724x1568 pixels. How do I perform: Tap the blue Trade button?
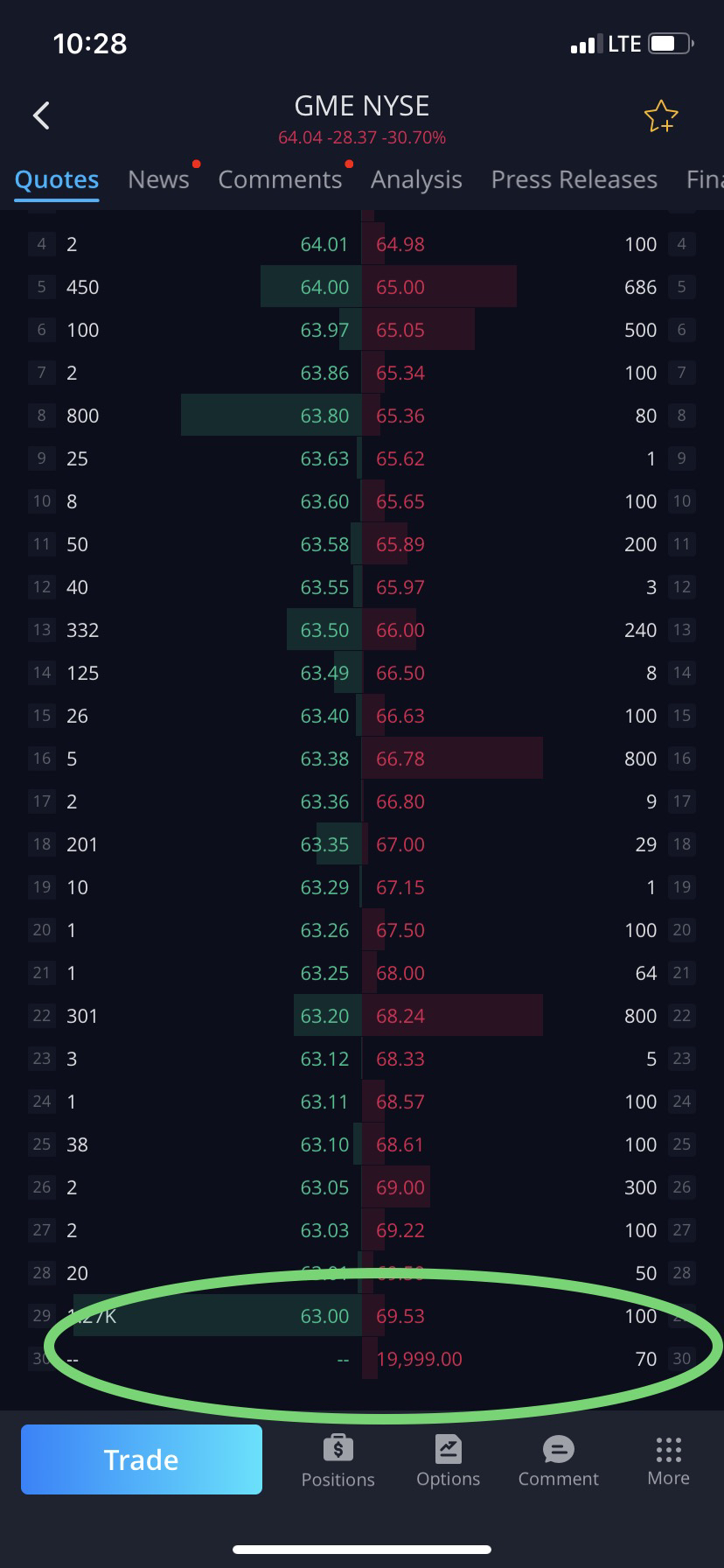(x=142, y=1459)
